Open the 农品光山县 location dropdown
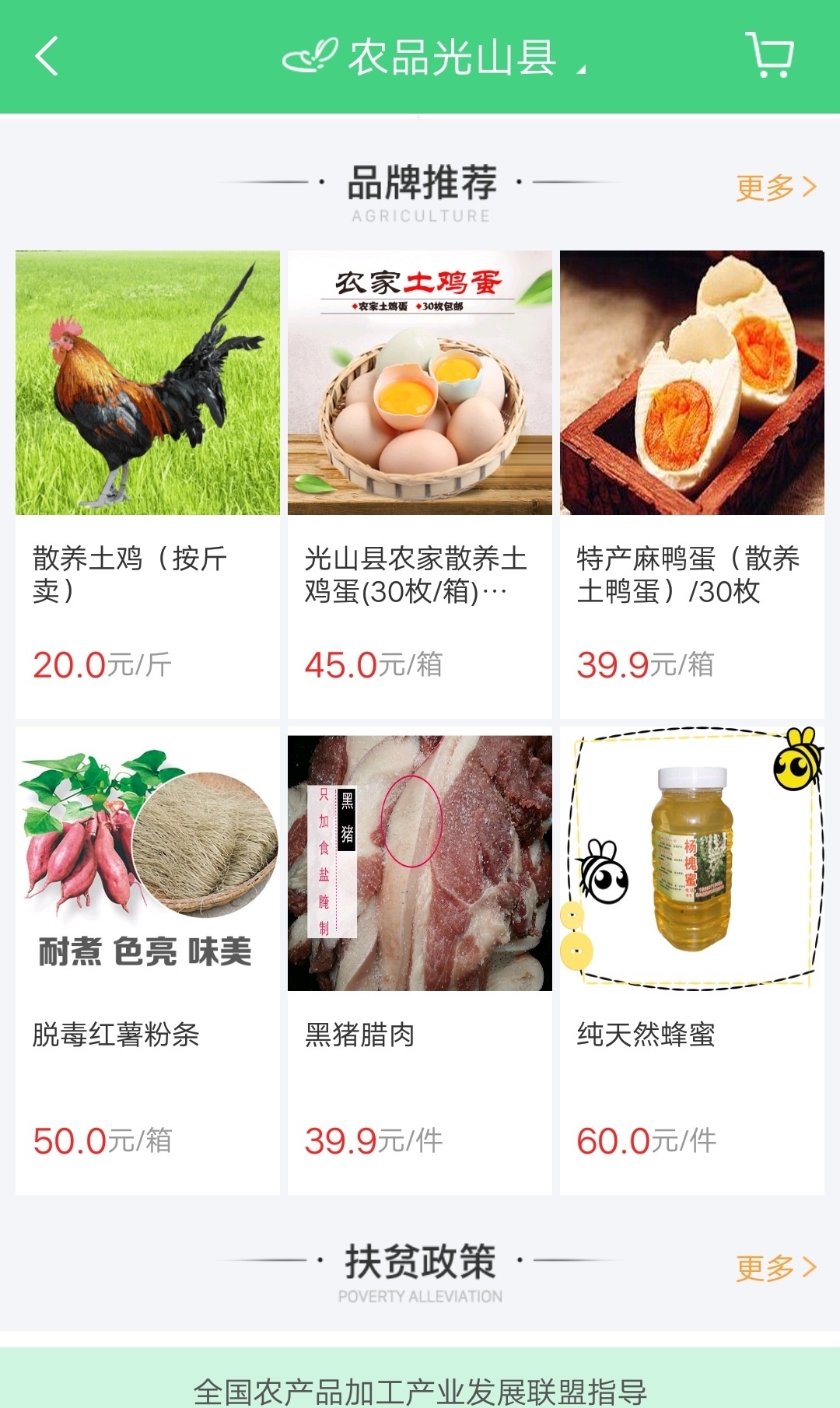The height and width of the screenshot is (1408, 840). (434, 58)
